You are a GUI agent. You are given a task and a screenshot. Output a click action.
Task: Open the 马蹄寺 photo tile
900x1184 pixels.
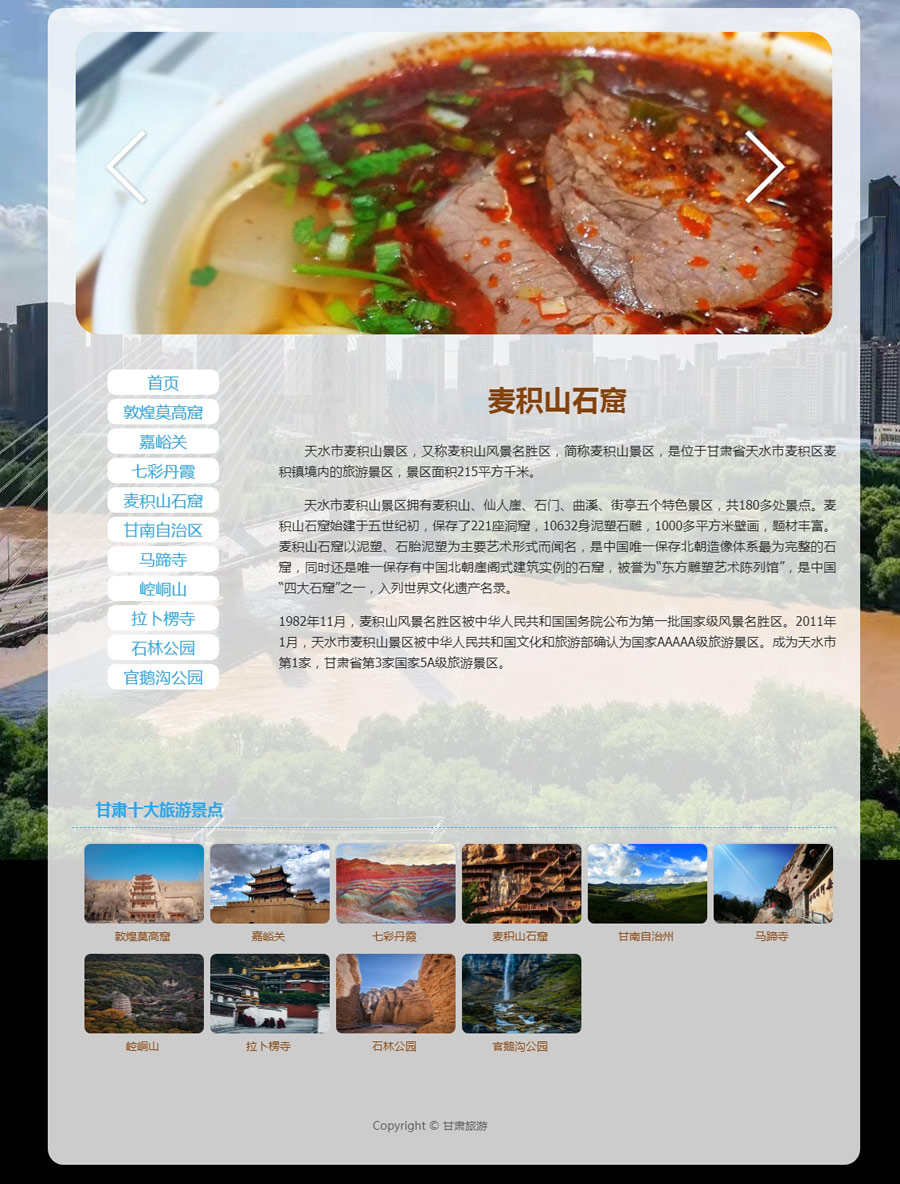click(773, 884)
